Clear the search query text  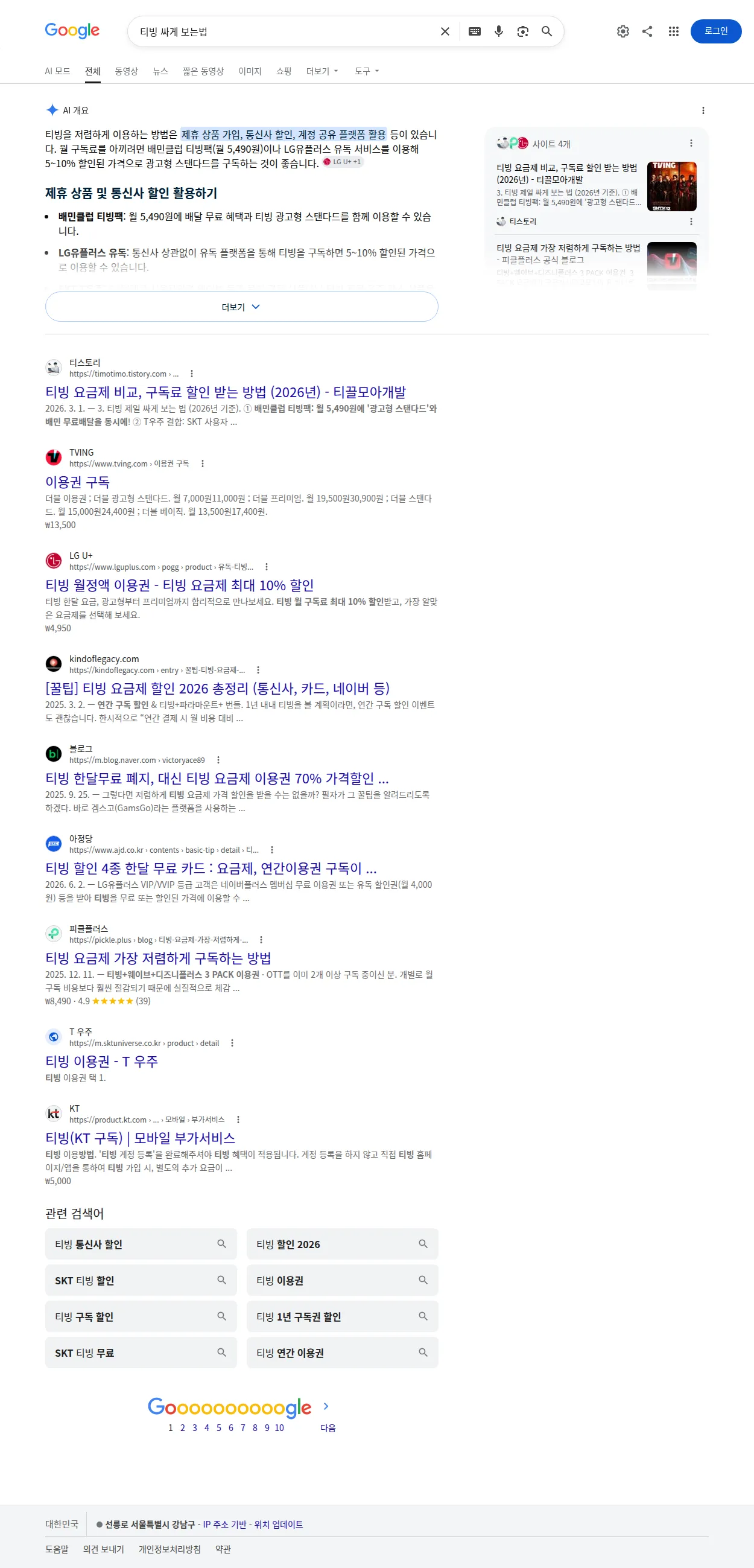[445, 31]
